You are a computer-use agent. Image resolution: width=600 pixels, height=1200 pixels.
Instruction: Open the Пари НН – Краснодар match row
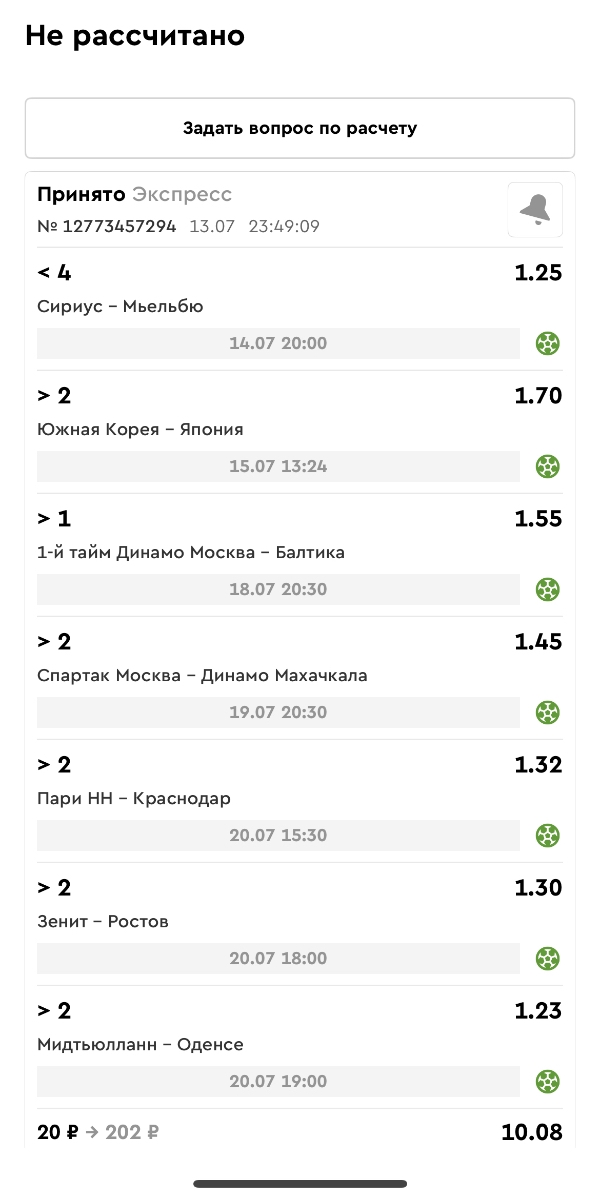(134, 799)
